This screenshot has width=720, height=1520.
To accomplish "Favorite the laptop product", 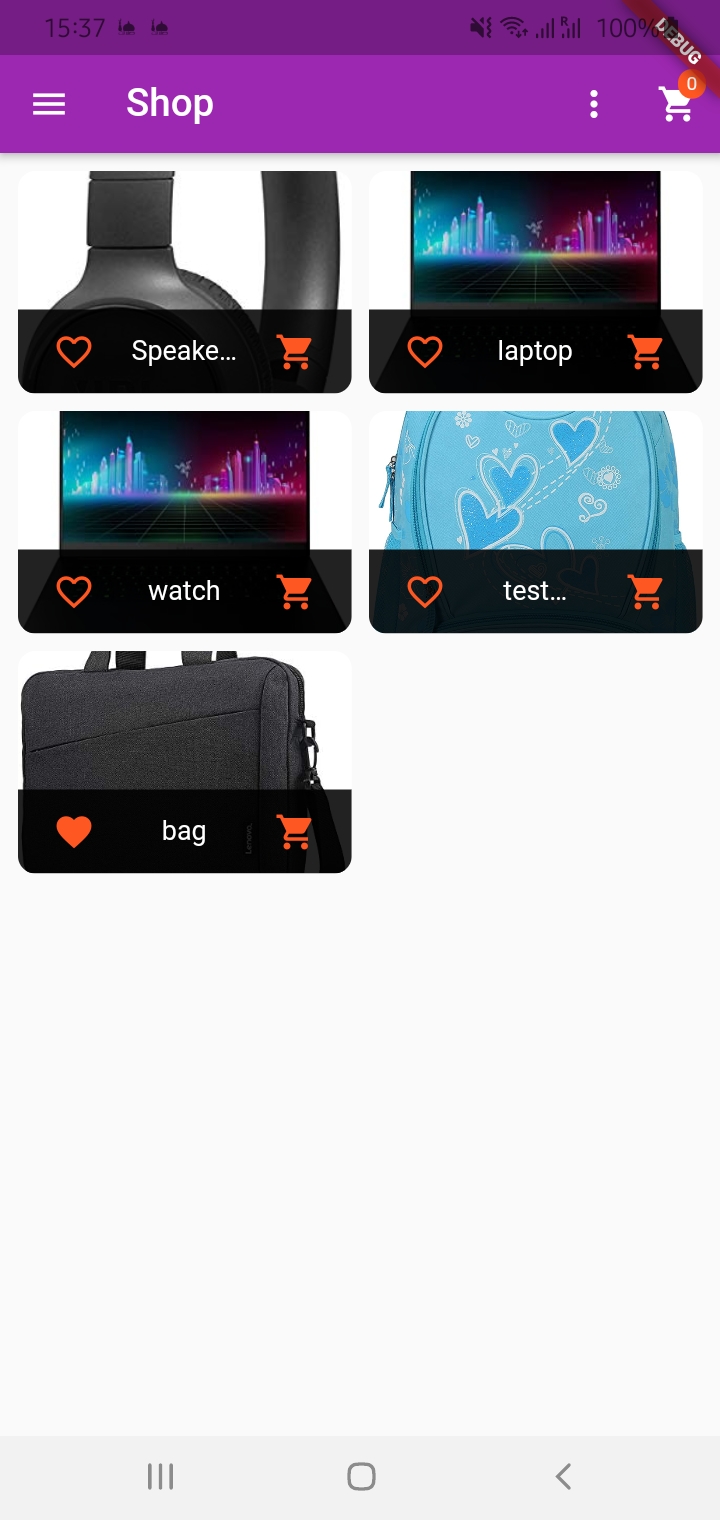I will [x=425, y=351].
